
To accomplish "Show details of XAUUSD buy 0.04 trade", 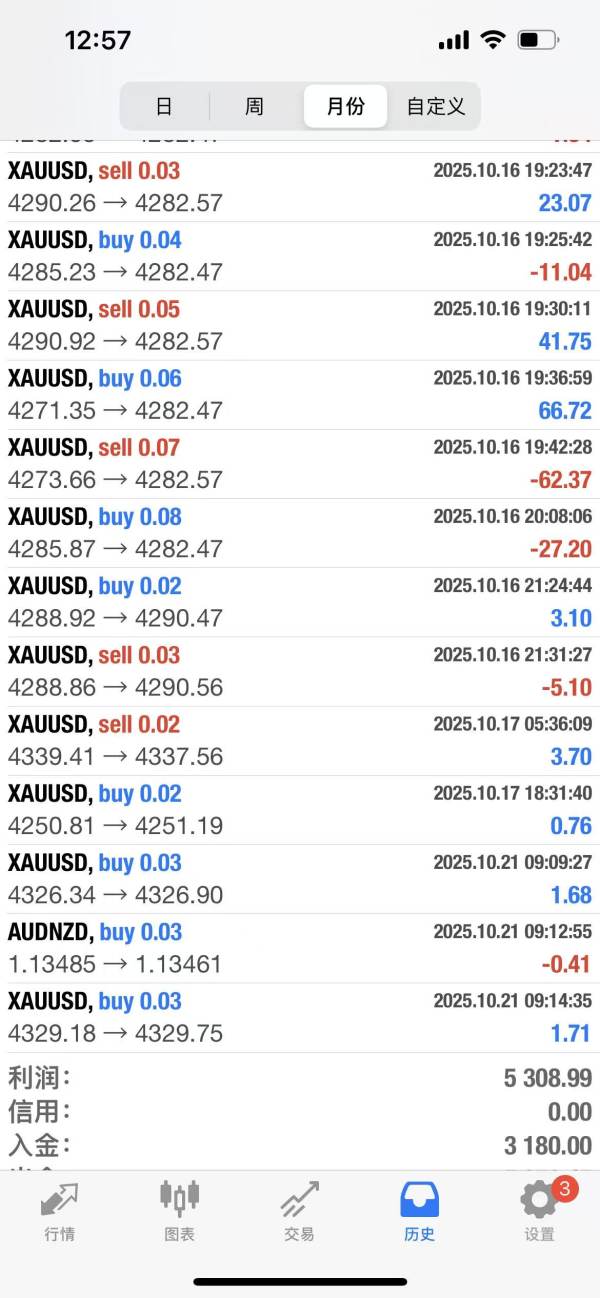I will point(300,257).
